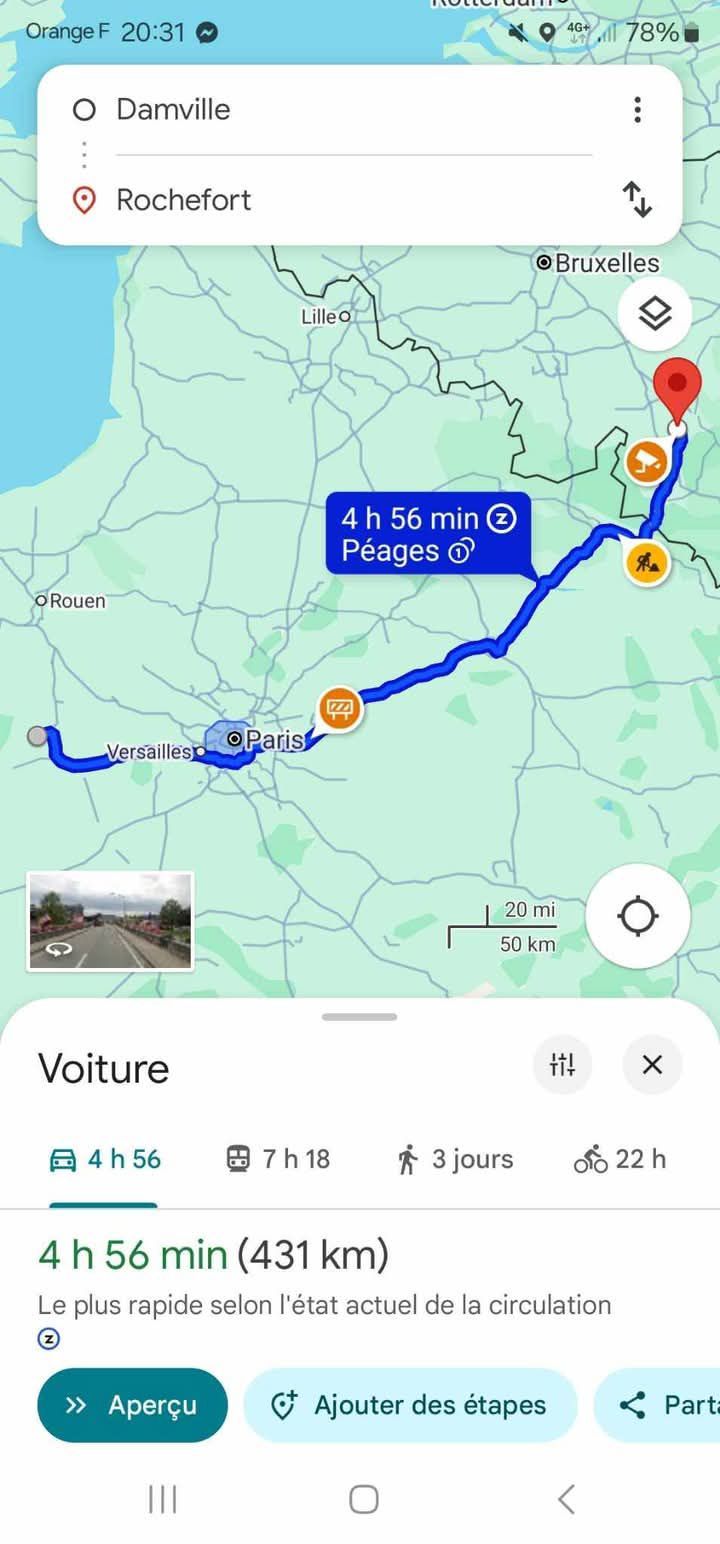Go back with the system back button
Viewport: 720px width, 1544px height.
coord(566,1499)
